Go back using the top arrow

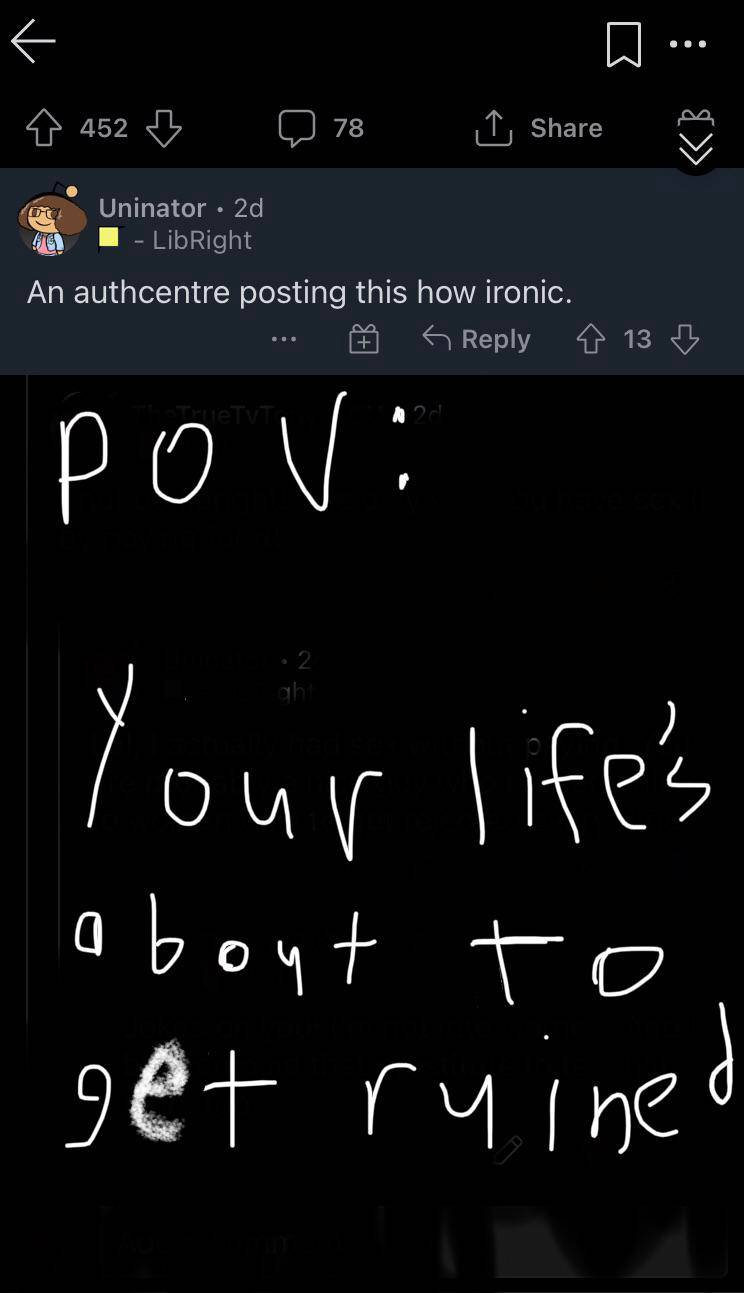click(x=33, y=42)
